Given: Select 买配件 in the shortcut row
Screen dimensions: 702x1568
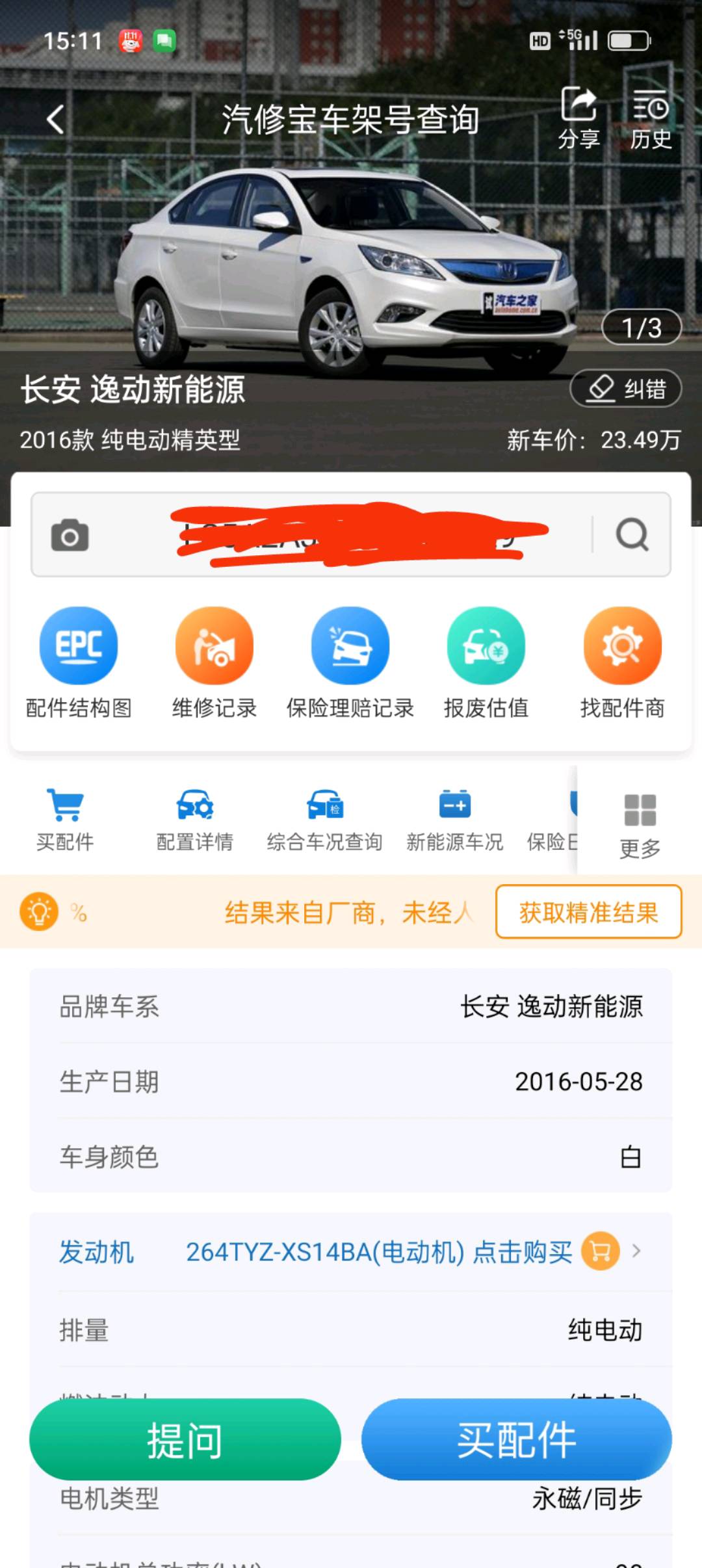Looking at the screenshot, I should click(x=65, y=819).
